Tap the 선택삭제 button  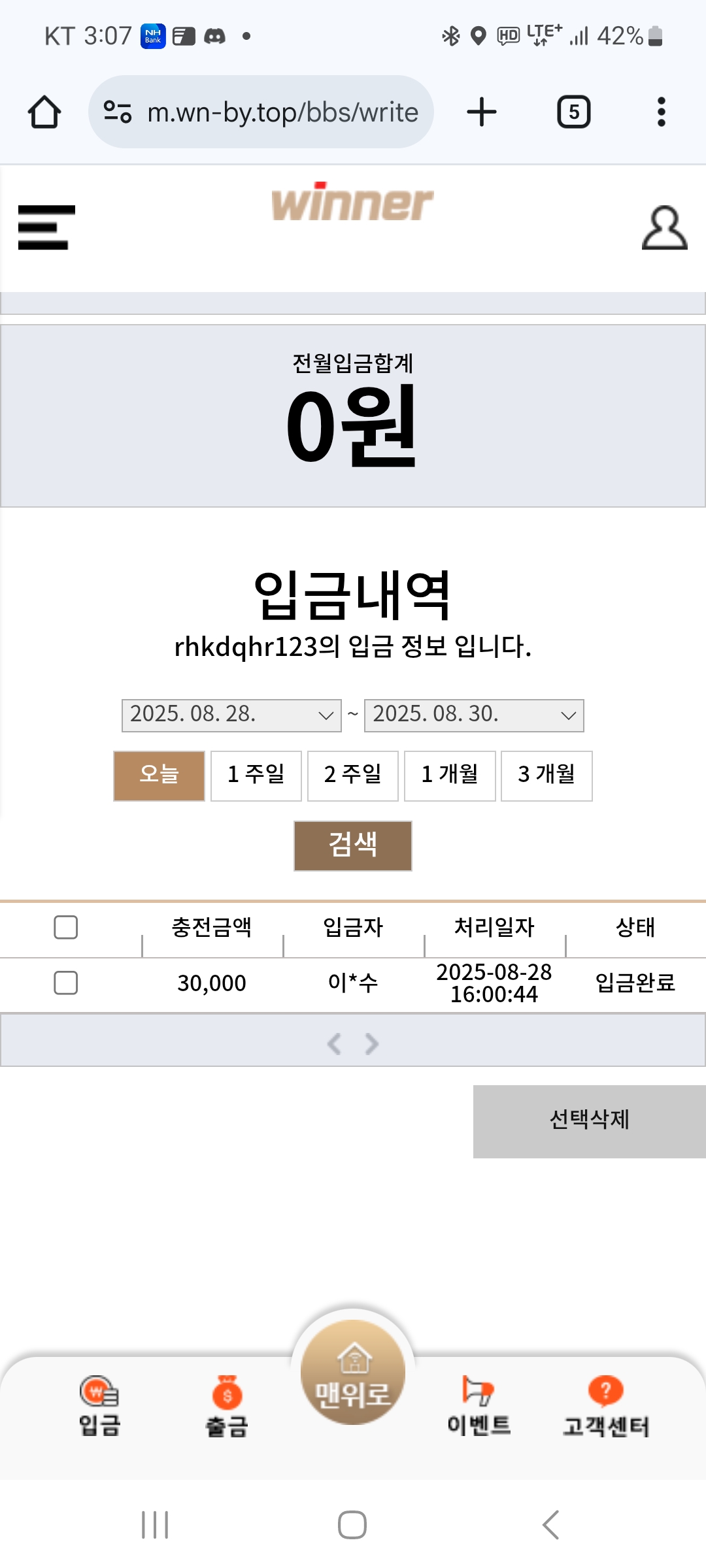[x=590, y=1121]
